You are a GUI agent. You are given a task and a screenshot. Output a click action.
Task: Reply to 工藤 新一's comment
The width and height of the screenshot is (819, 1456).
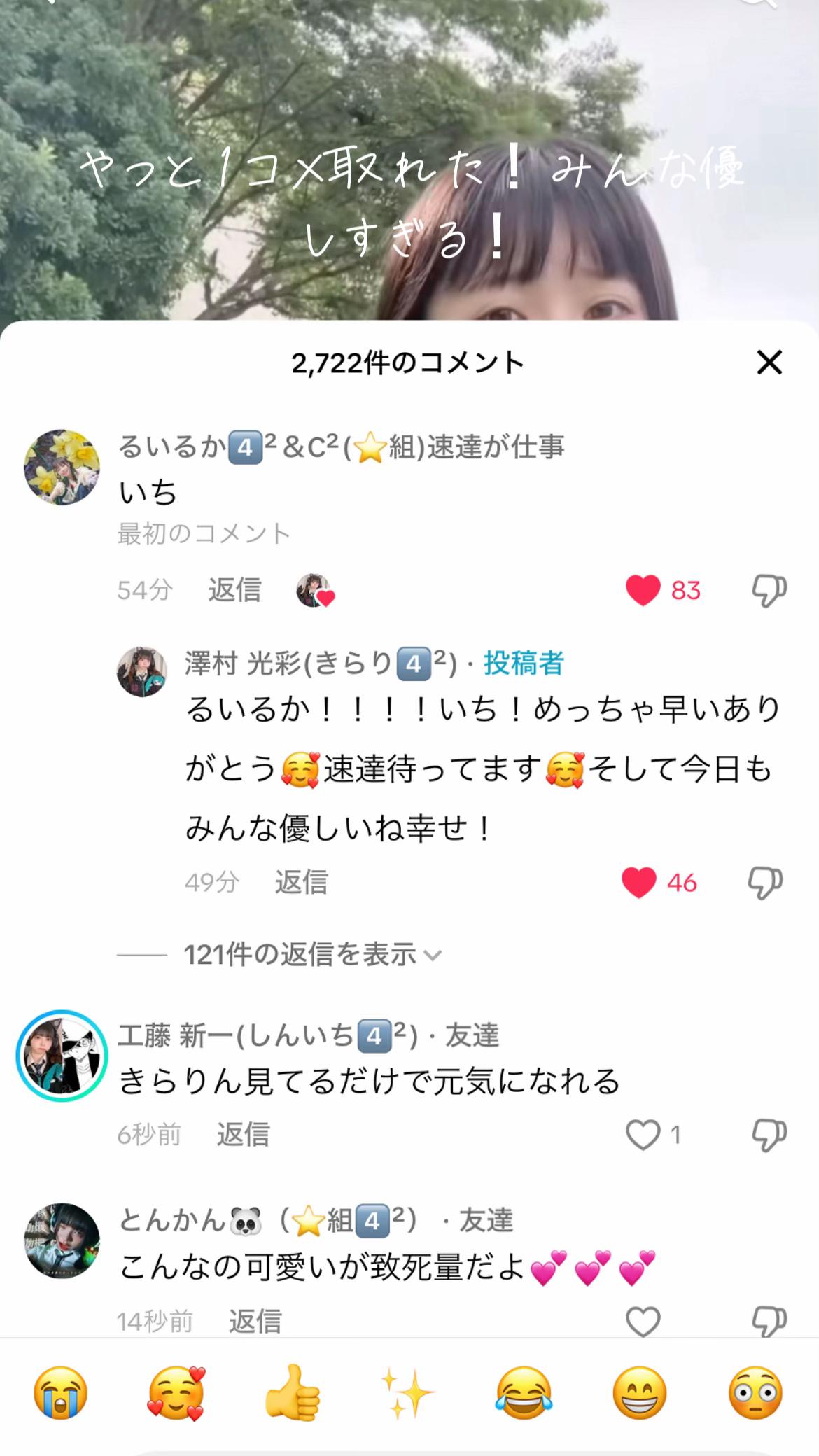click(242, 1135)
